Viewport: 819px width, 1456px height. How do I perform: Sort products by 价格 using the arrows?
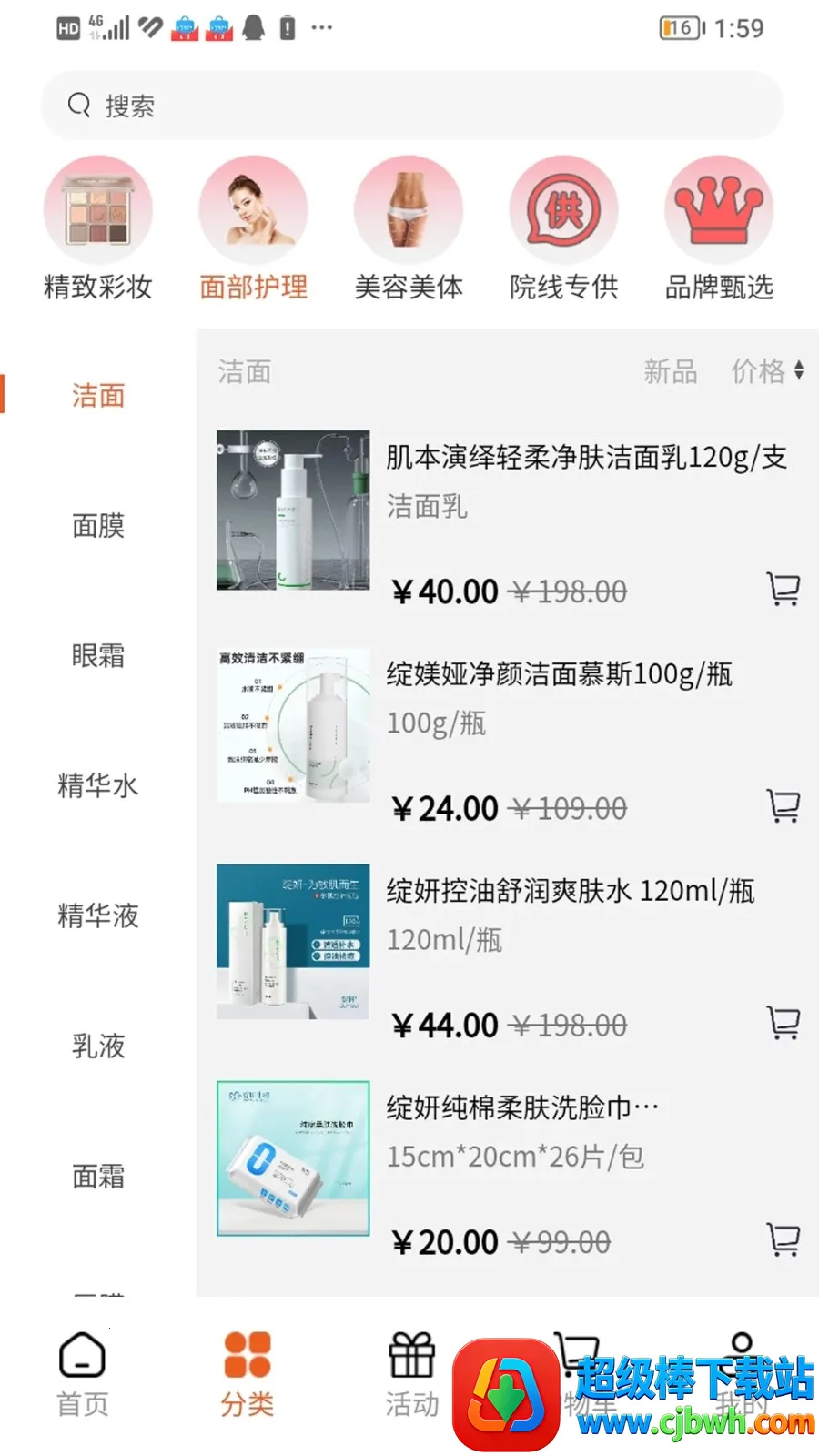[x=765, y=371]
